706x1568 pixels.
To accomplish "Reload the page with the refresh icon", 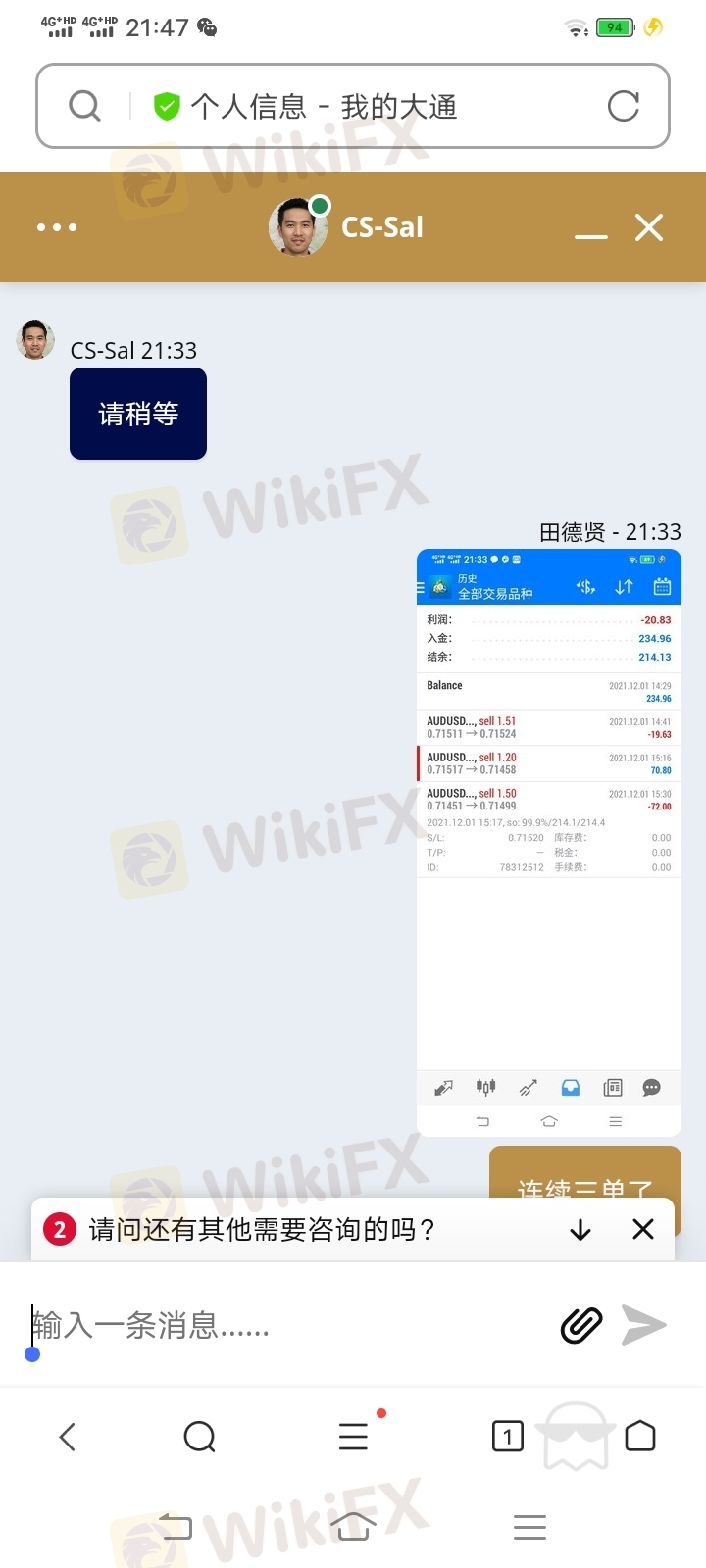I will (x=624, y=106).
